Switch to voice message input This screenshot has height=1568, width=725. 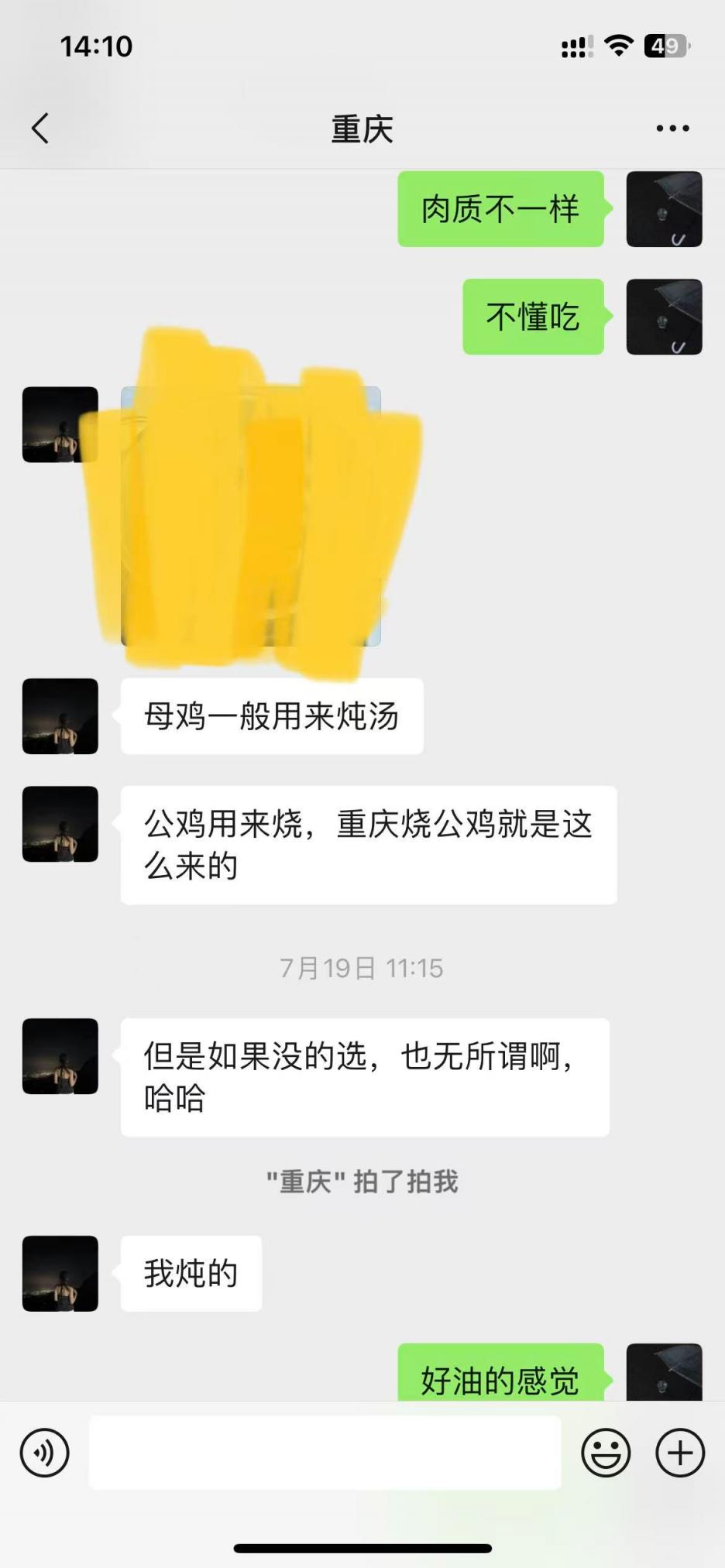point(45,1453)
